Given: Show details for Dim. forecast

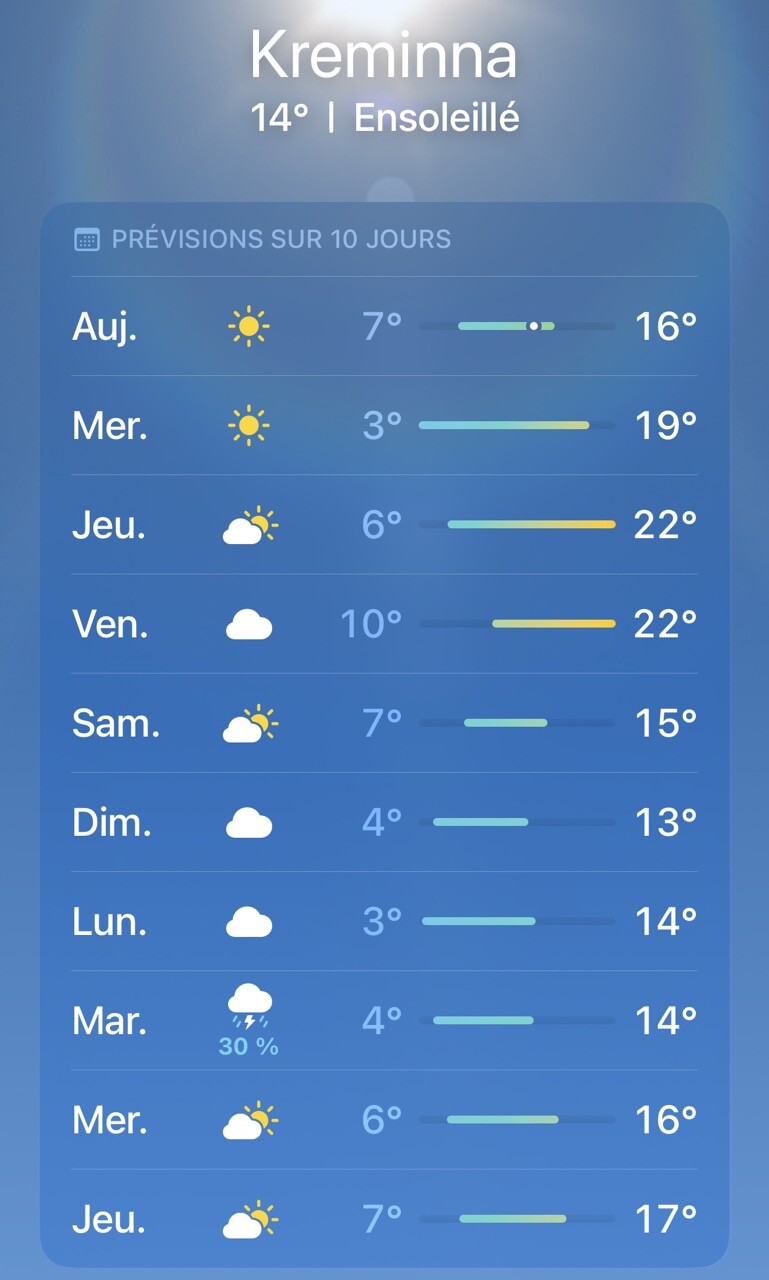Looking at the screenshot, I should click(384, 822).
